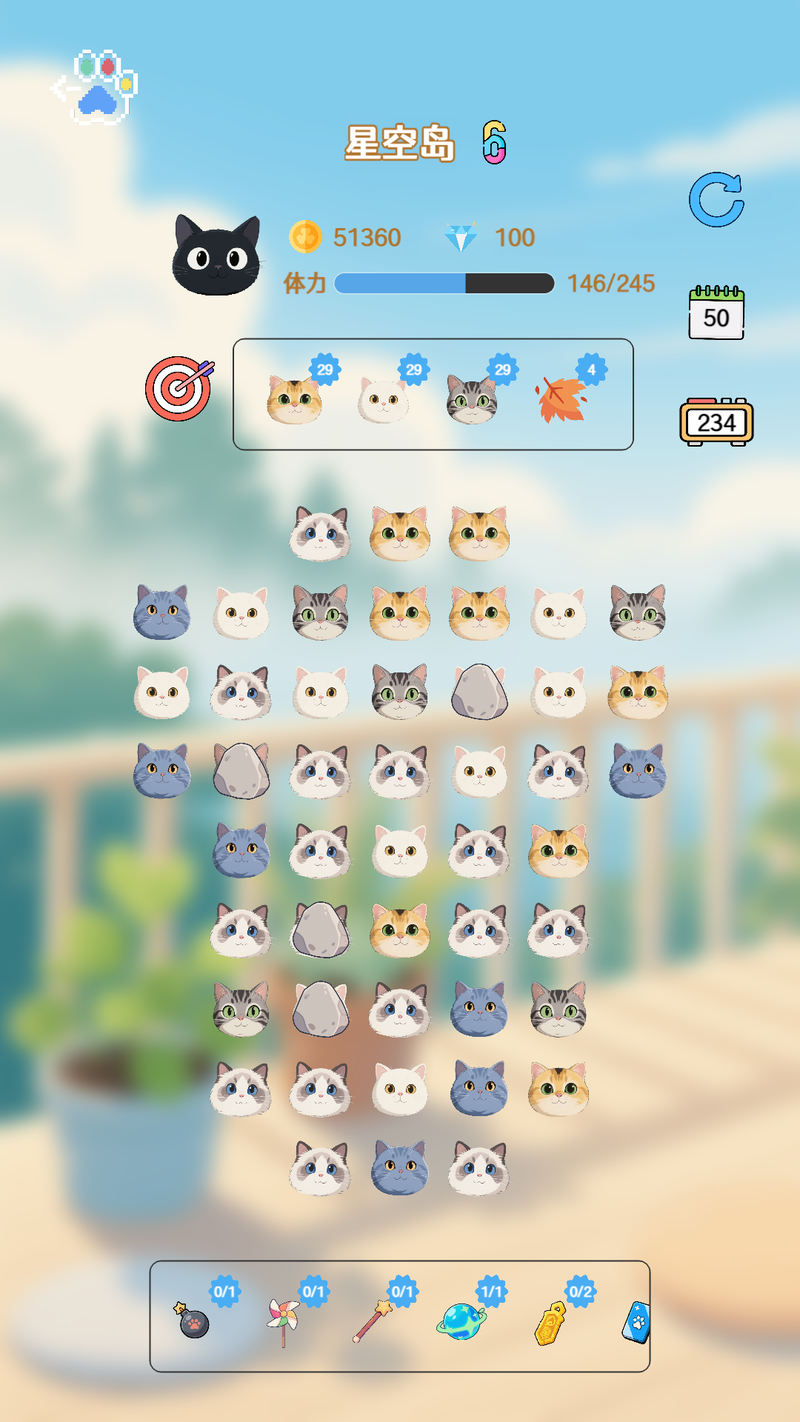Tap the paw back icon

(96, 88)
